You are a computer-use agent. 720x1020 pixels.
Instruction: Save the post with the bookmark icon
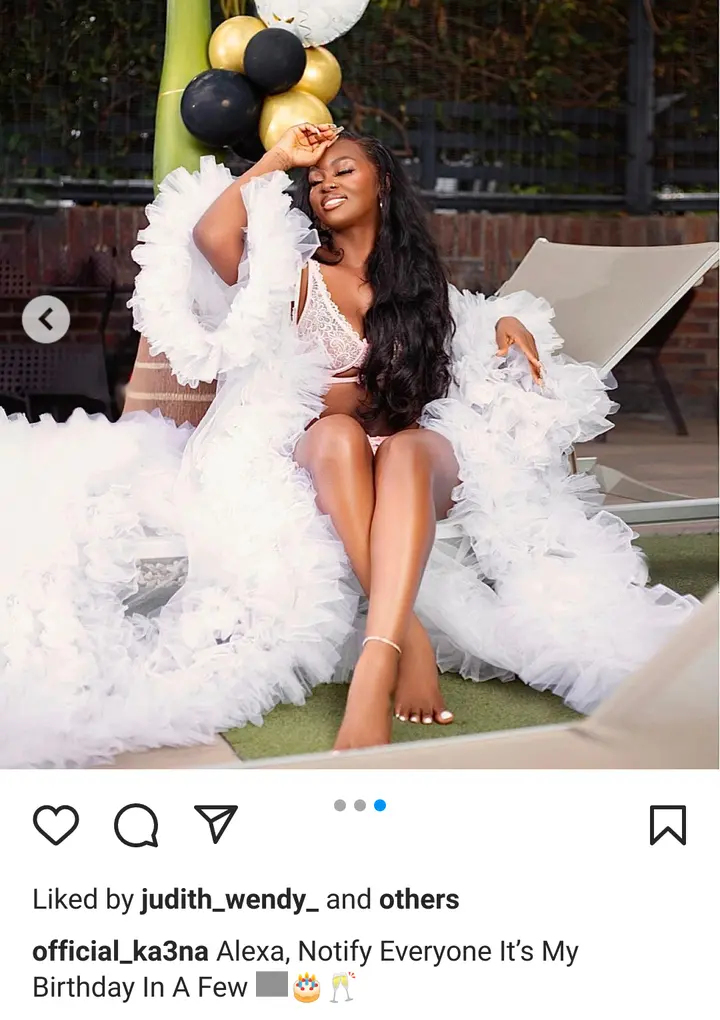pyautogui.click(x=667, y=825)
